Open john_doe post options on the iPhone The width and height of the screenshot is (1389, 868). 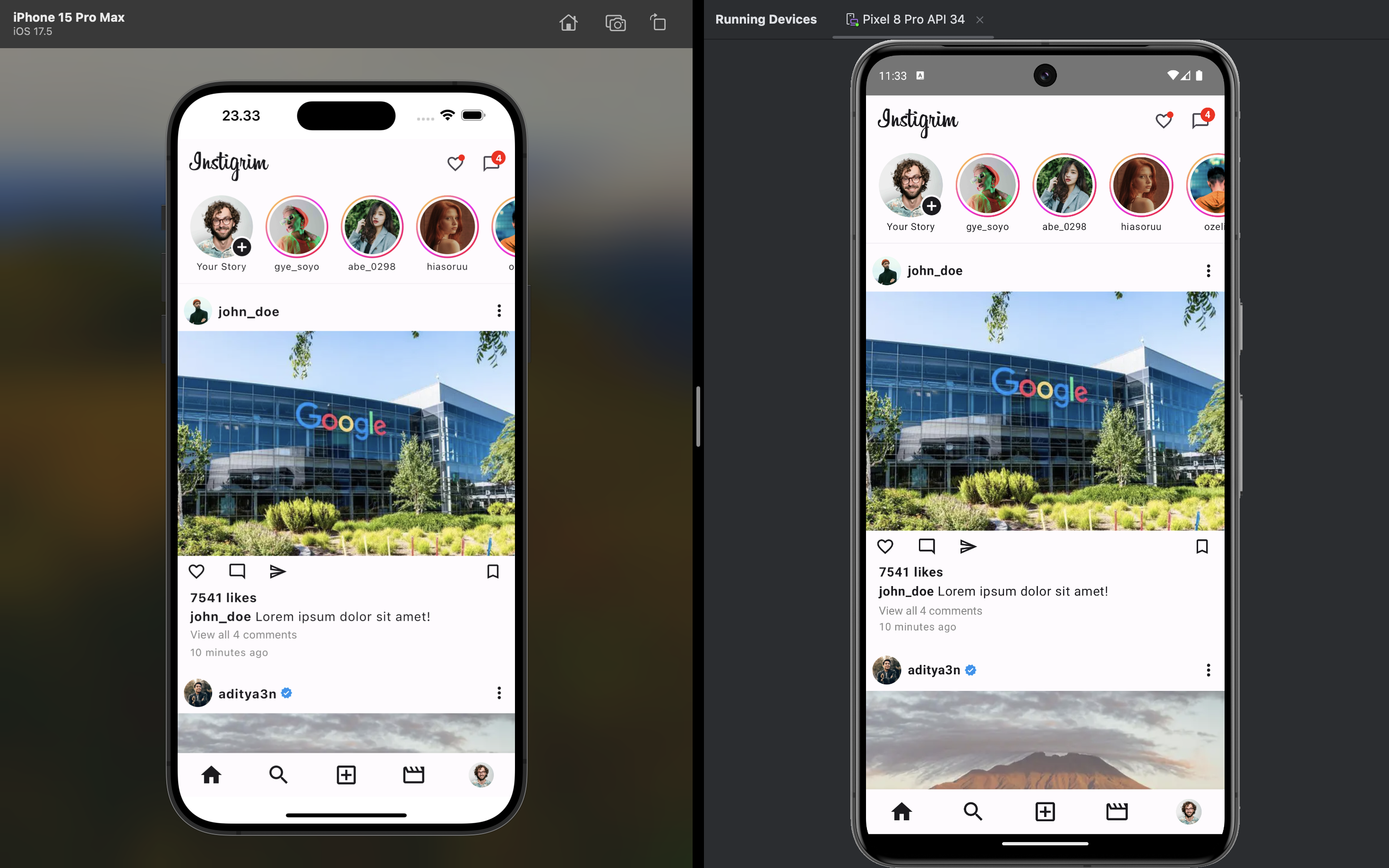pyautogui.click(x=499, y=311)
